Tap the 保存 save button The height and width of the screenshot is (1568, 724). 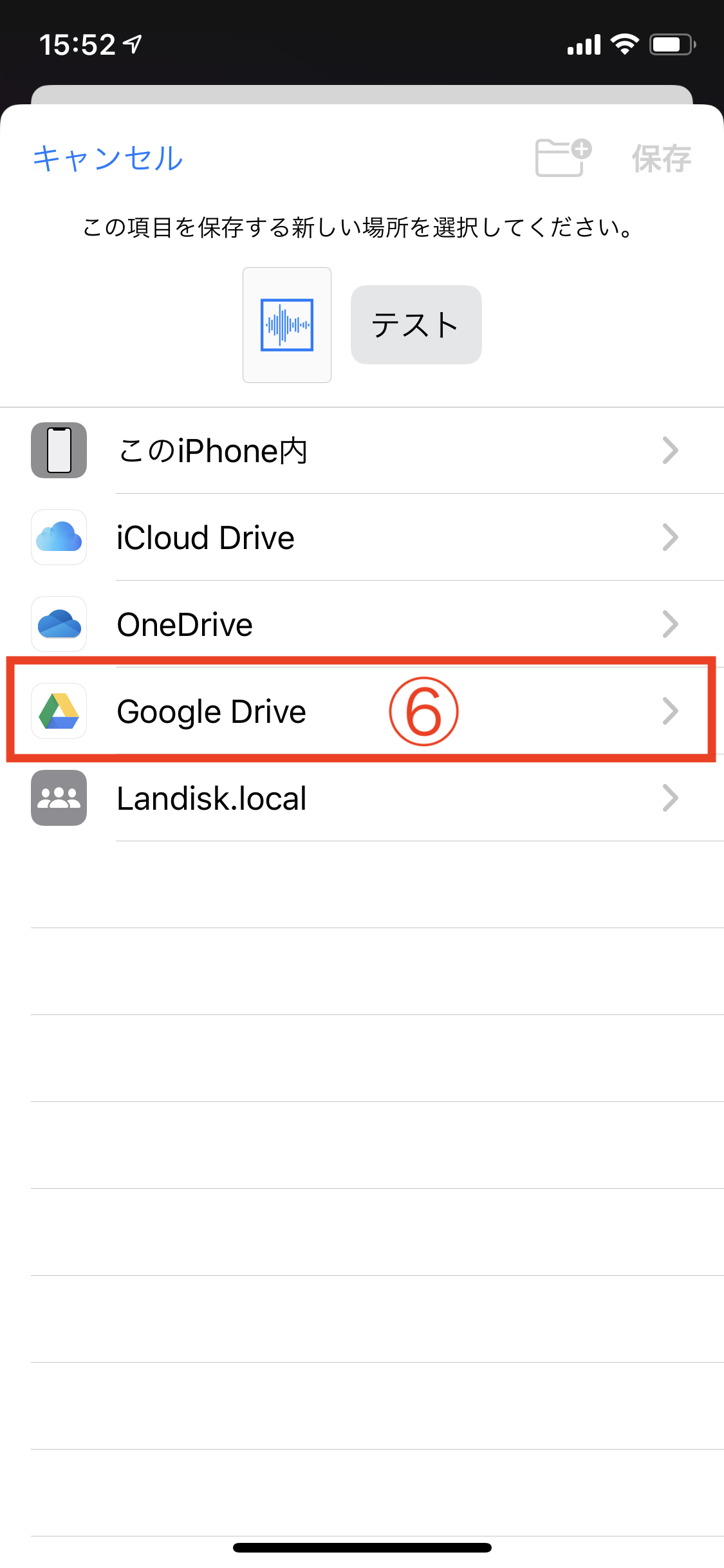point(661,159)
